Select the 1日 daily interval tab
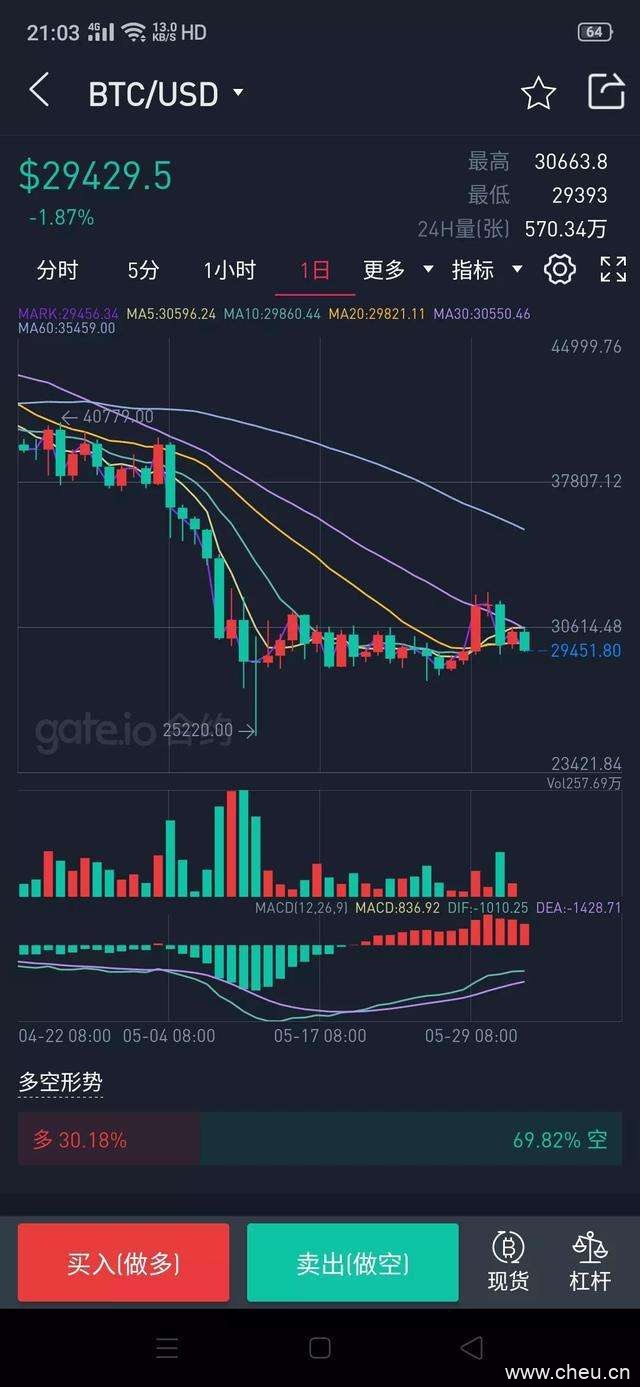 pyautogui.click(x=315, y=270)
